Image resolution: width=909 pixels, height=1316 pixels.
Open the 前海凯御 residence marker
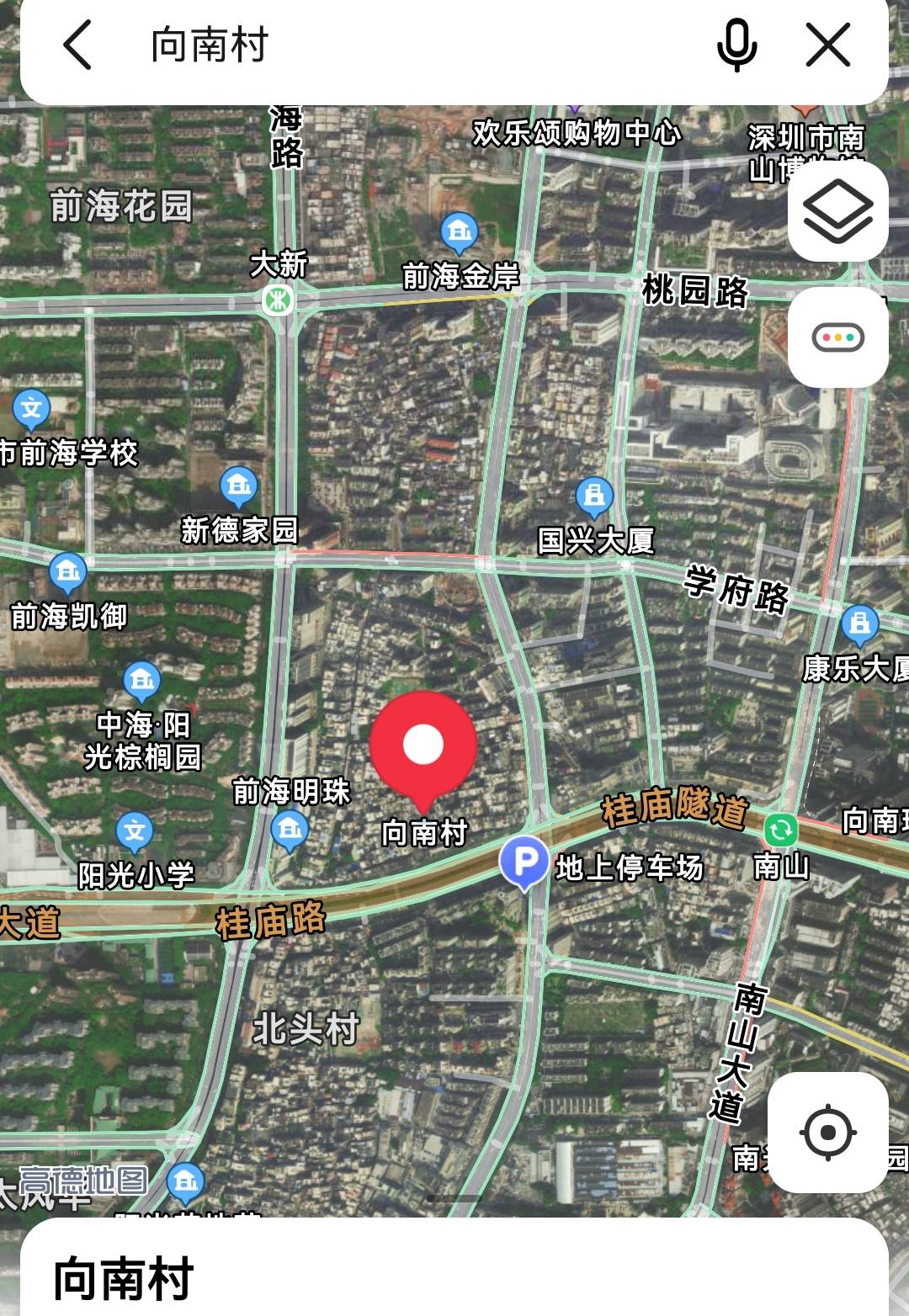pos(67,573)
